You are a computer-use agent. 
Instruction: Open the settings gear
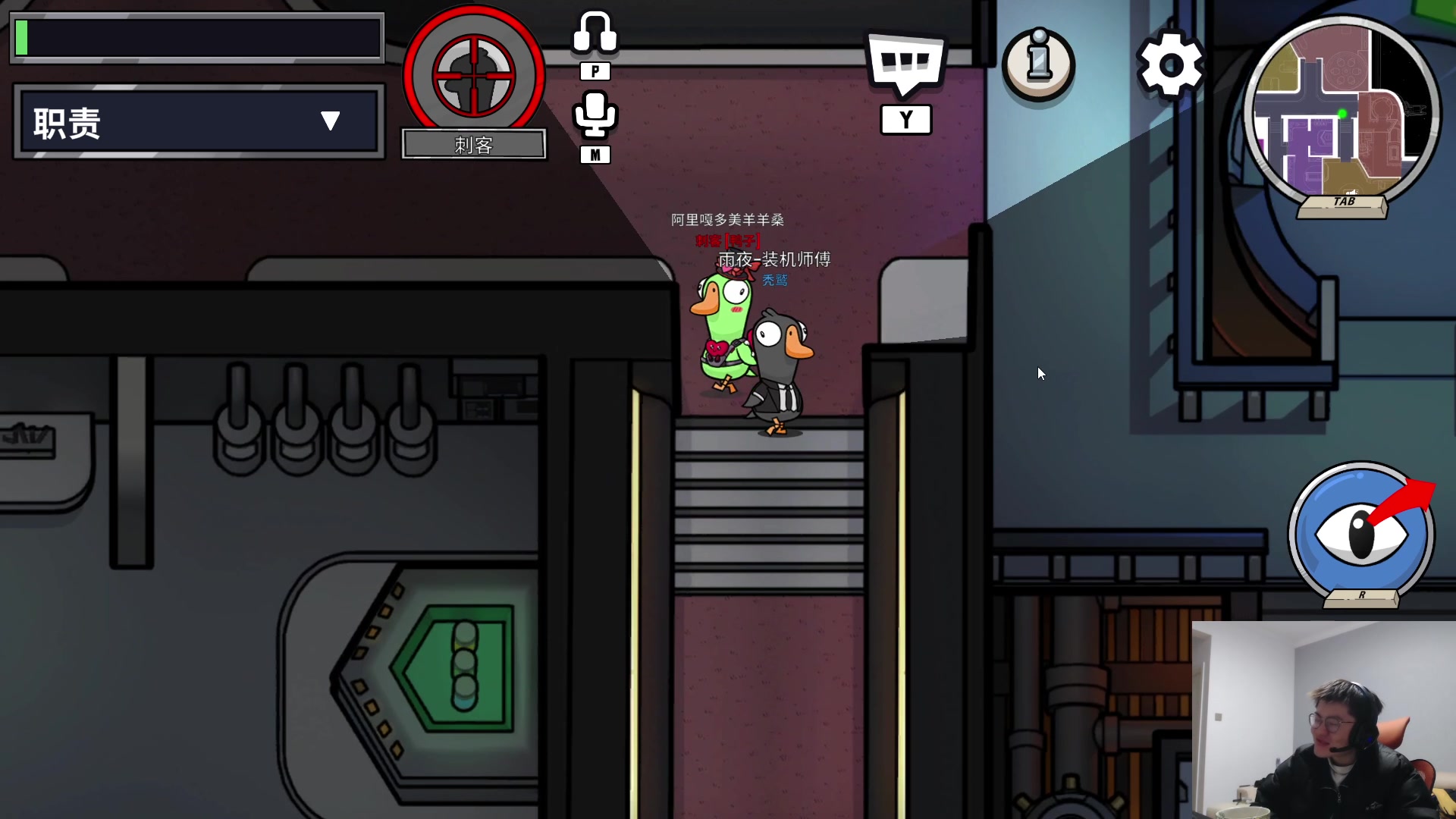coord(1170,64)
